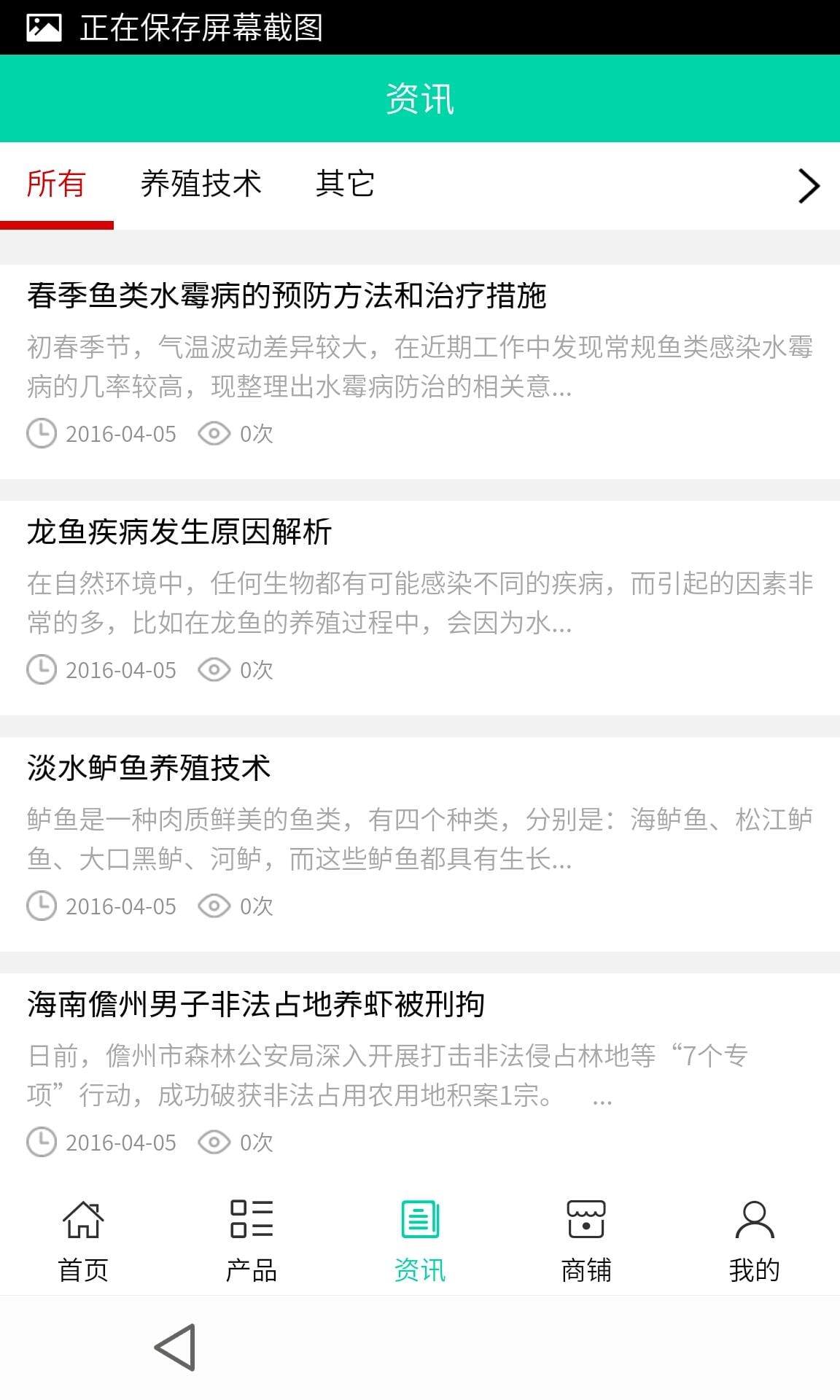Tap the system back button

point(175,1347)
